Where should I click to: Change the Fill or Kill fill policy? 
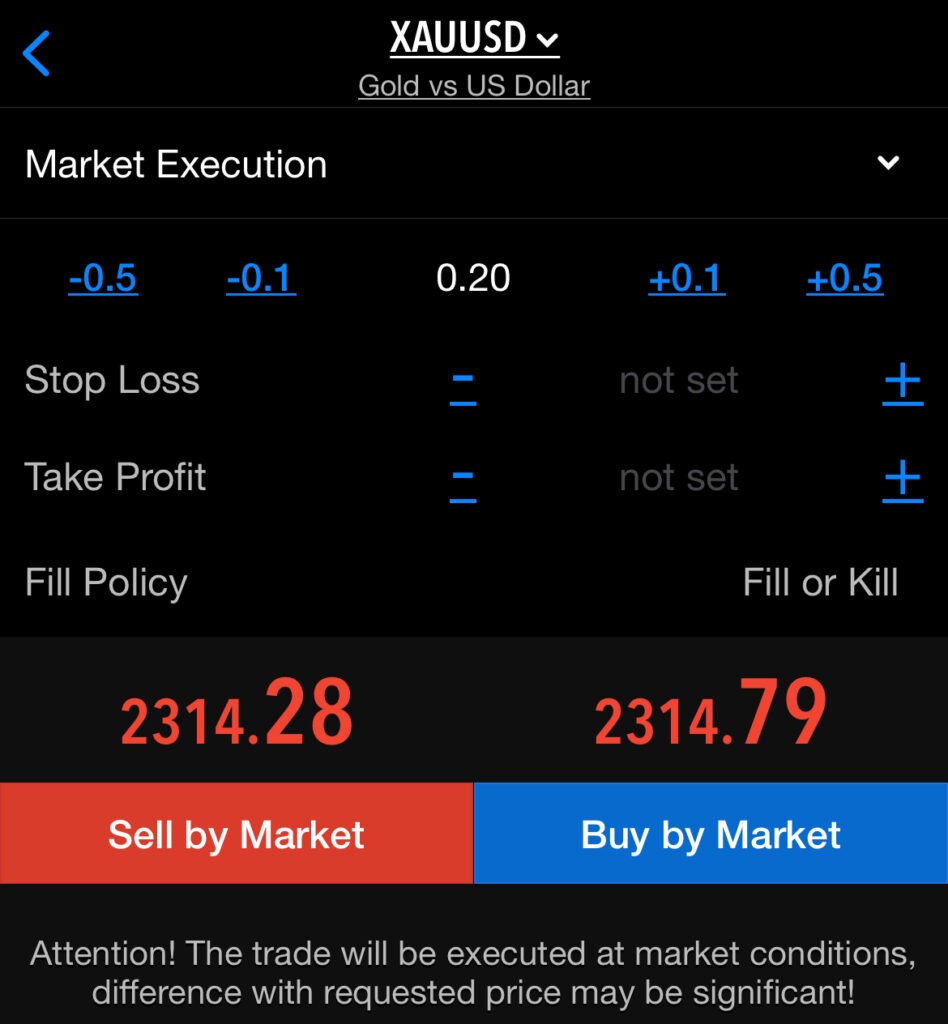(x=821, y=583)
